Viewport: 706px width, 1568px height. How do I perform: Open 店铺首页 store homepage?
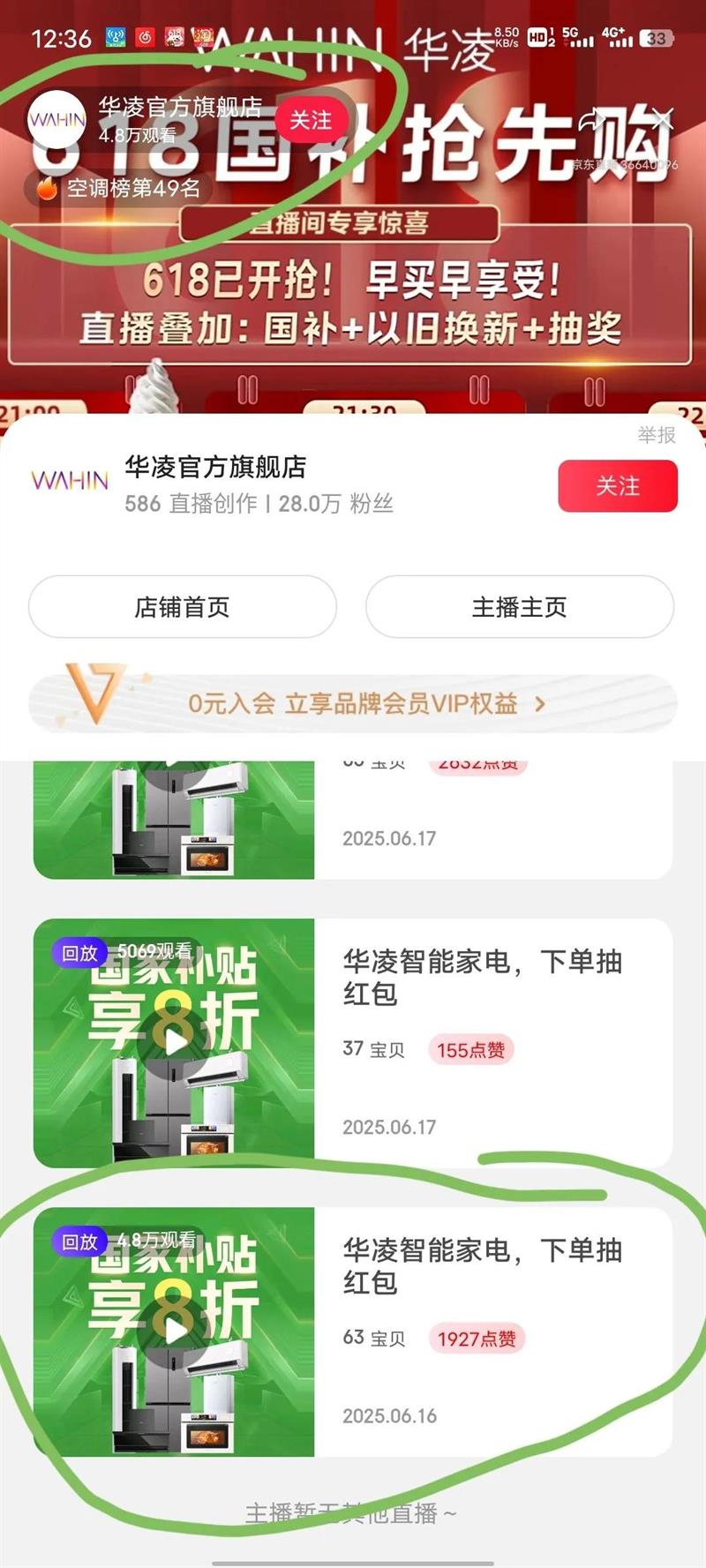click(x=183, y=607)
